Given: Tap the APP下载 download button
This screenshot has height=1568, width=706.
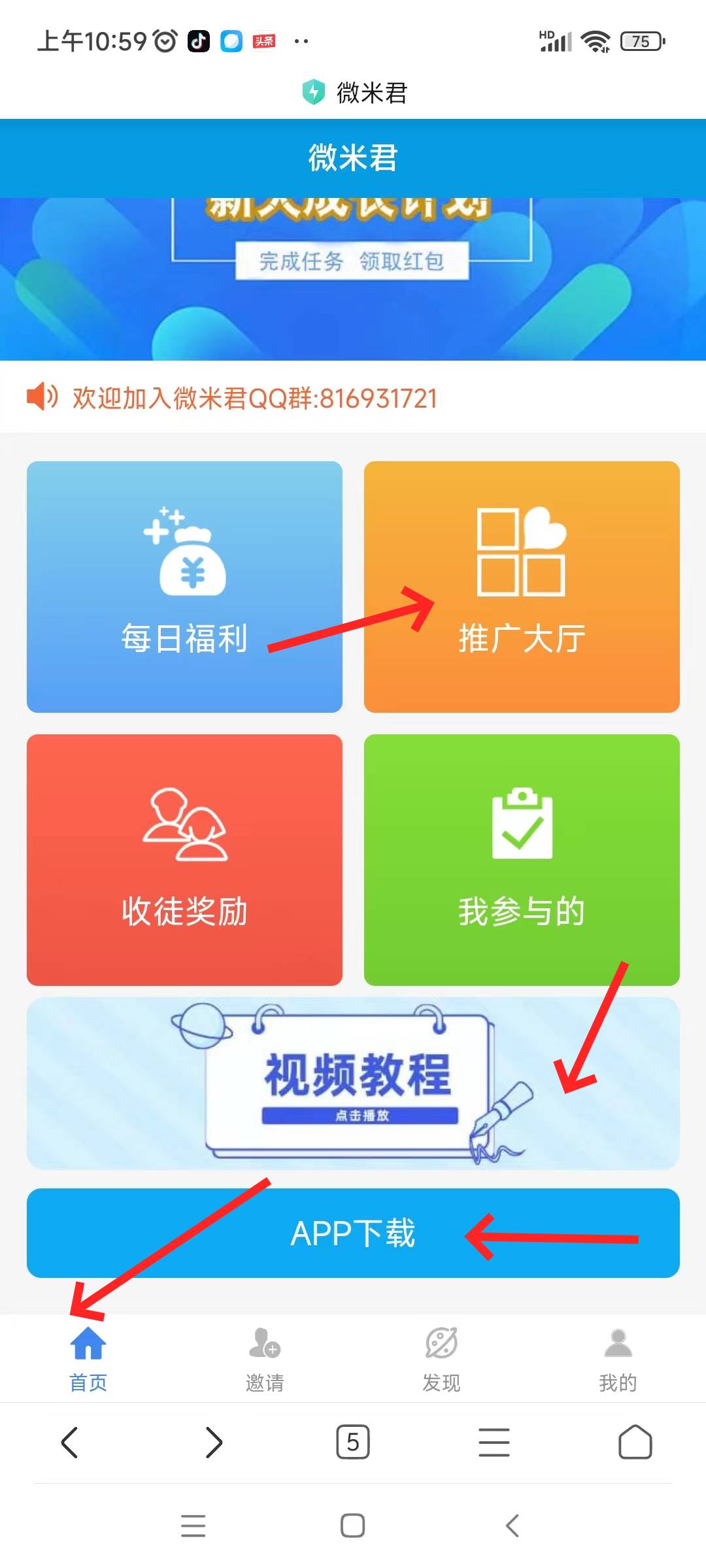Looking at the screenshot, I should 353,1233.
